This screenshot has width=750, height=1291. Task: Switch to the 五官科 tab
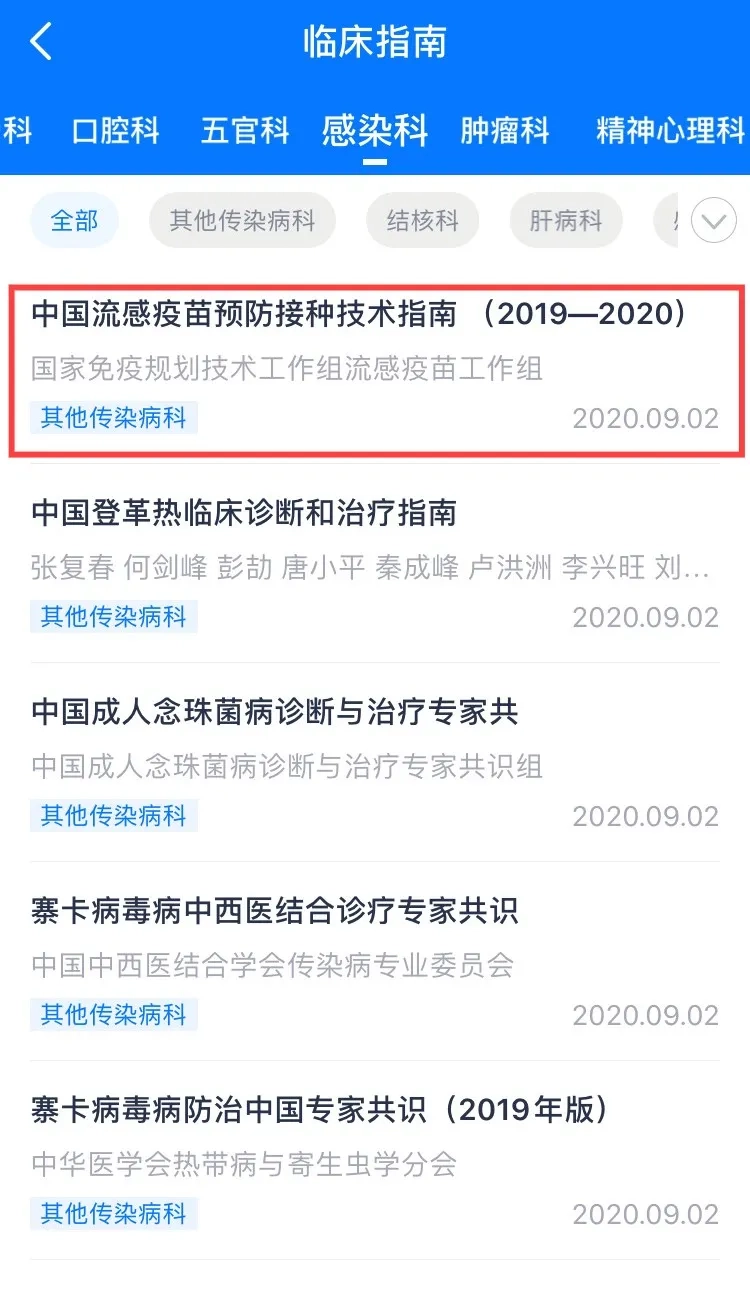click(245, 131)
